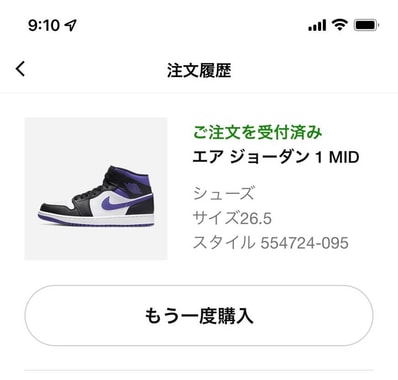
Task: Tap the もう一度購入 button
Action: [x=199, y=315]
